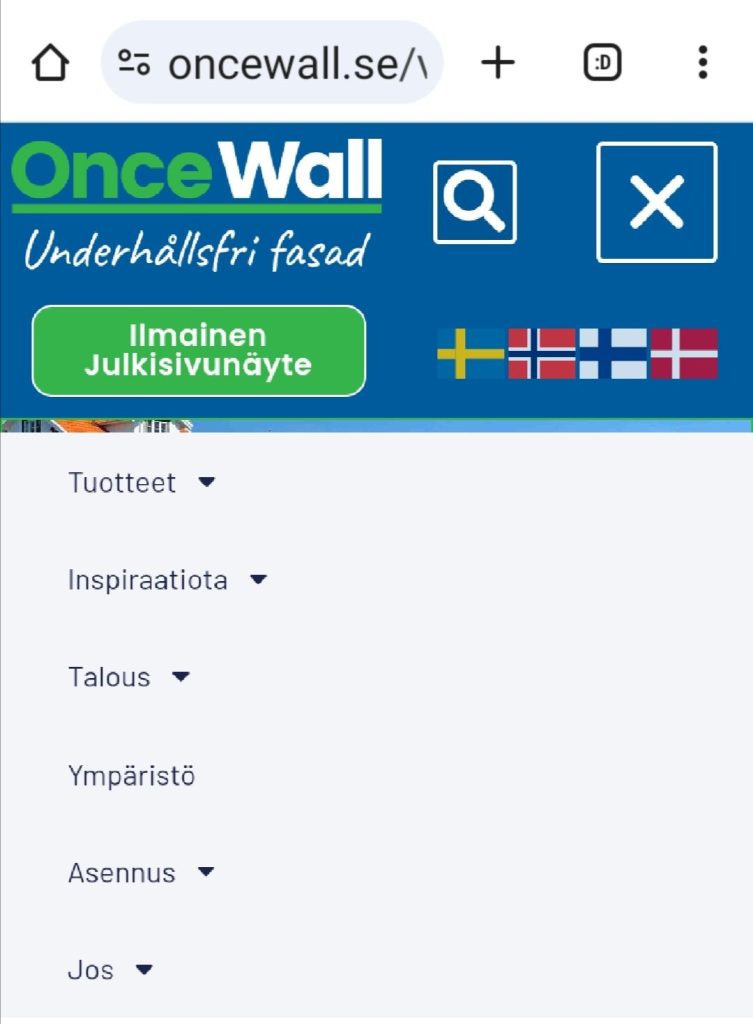This screenshot has height=1024, width=753.
Task: Expand the Jos menu item
Action: [x=109, y=970]
